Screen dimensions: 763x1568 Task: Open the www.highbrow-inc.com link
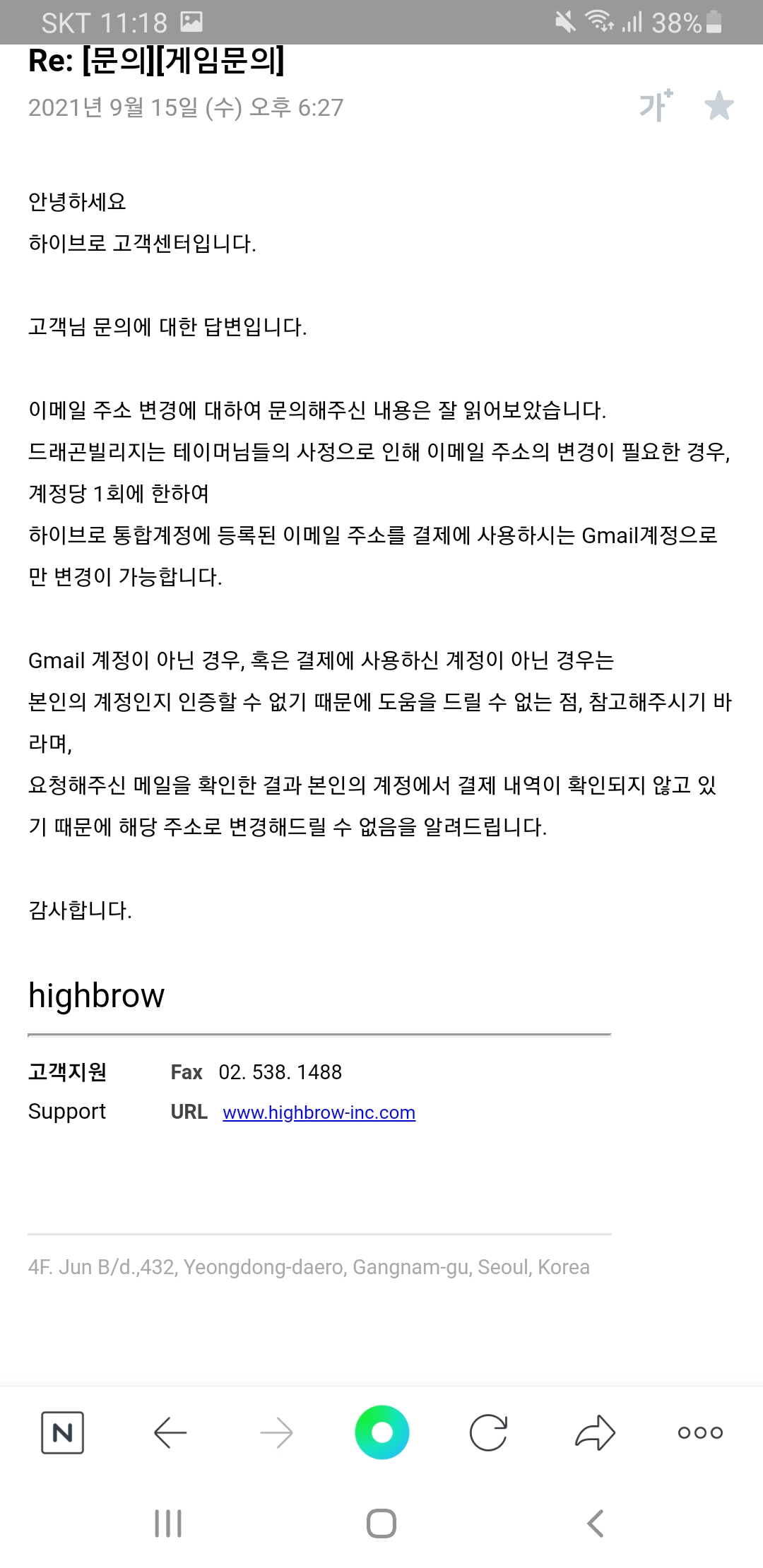tap(319, 1112)
